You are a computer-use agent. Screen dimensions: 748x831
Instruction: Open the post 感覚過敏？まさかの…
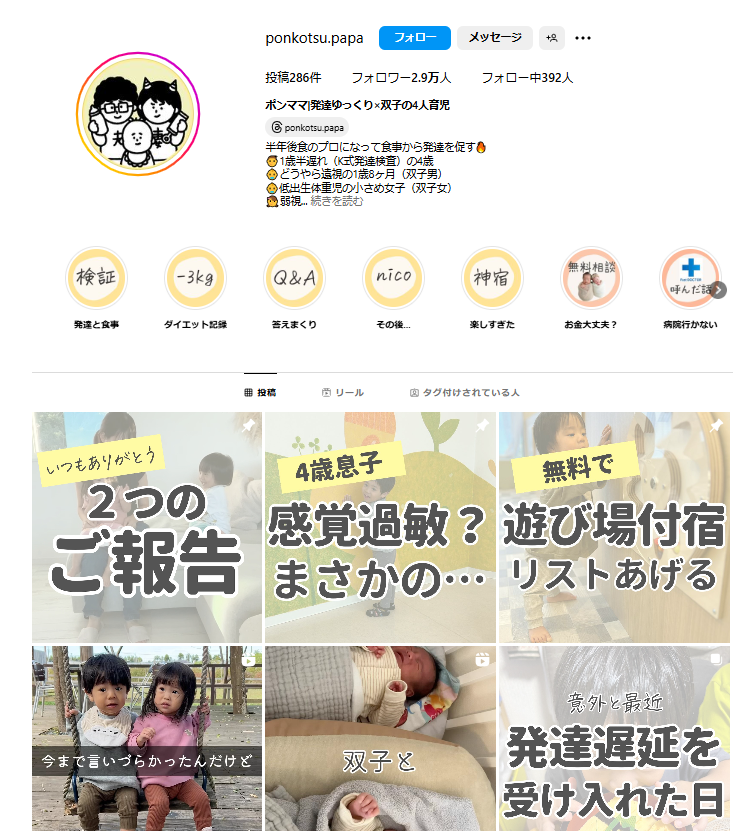[x=380, y=527]
